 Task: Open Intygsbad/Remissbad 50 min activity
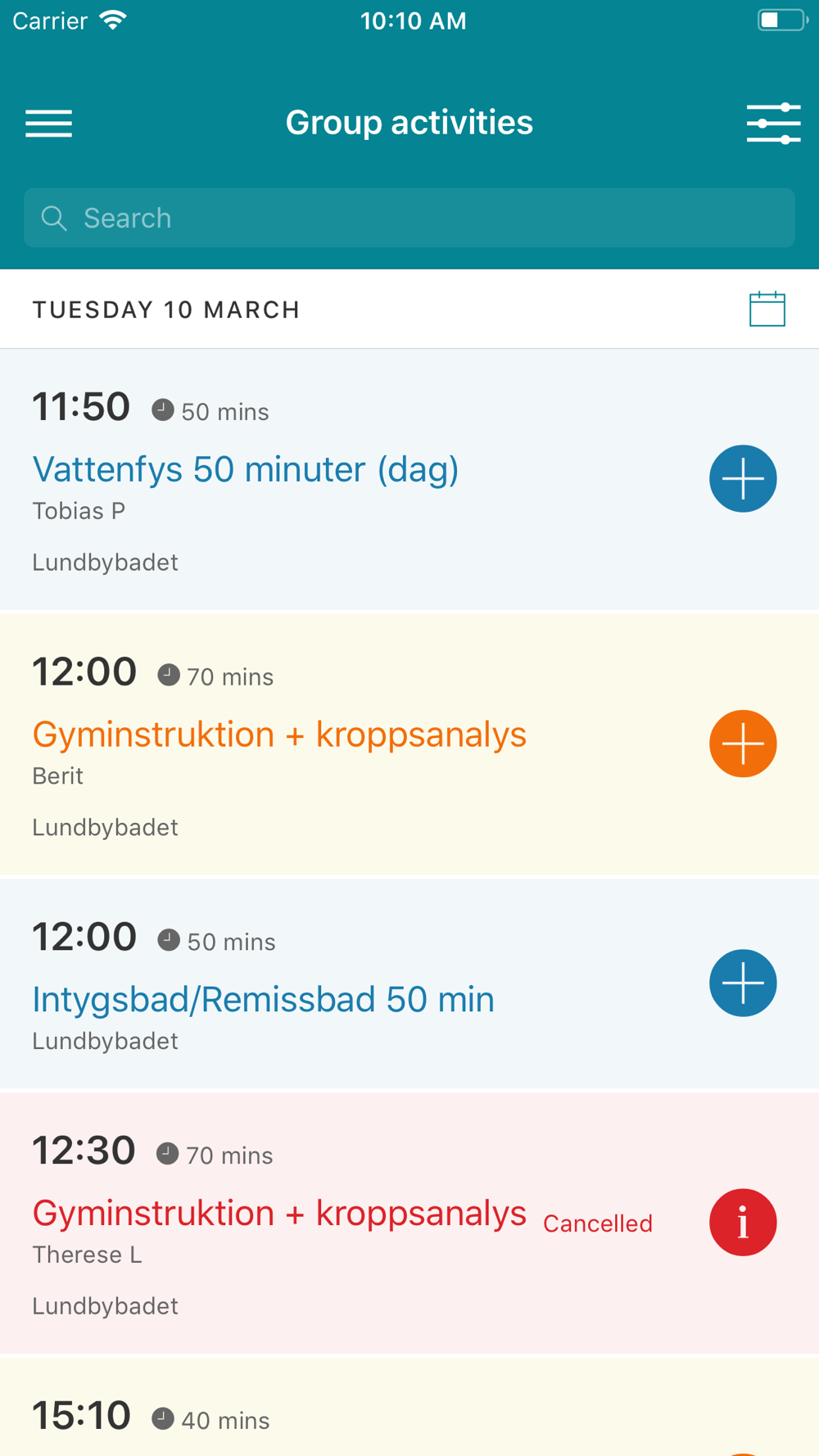point(263,1000)
